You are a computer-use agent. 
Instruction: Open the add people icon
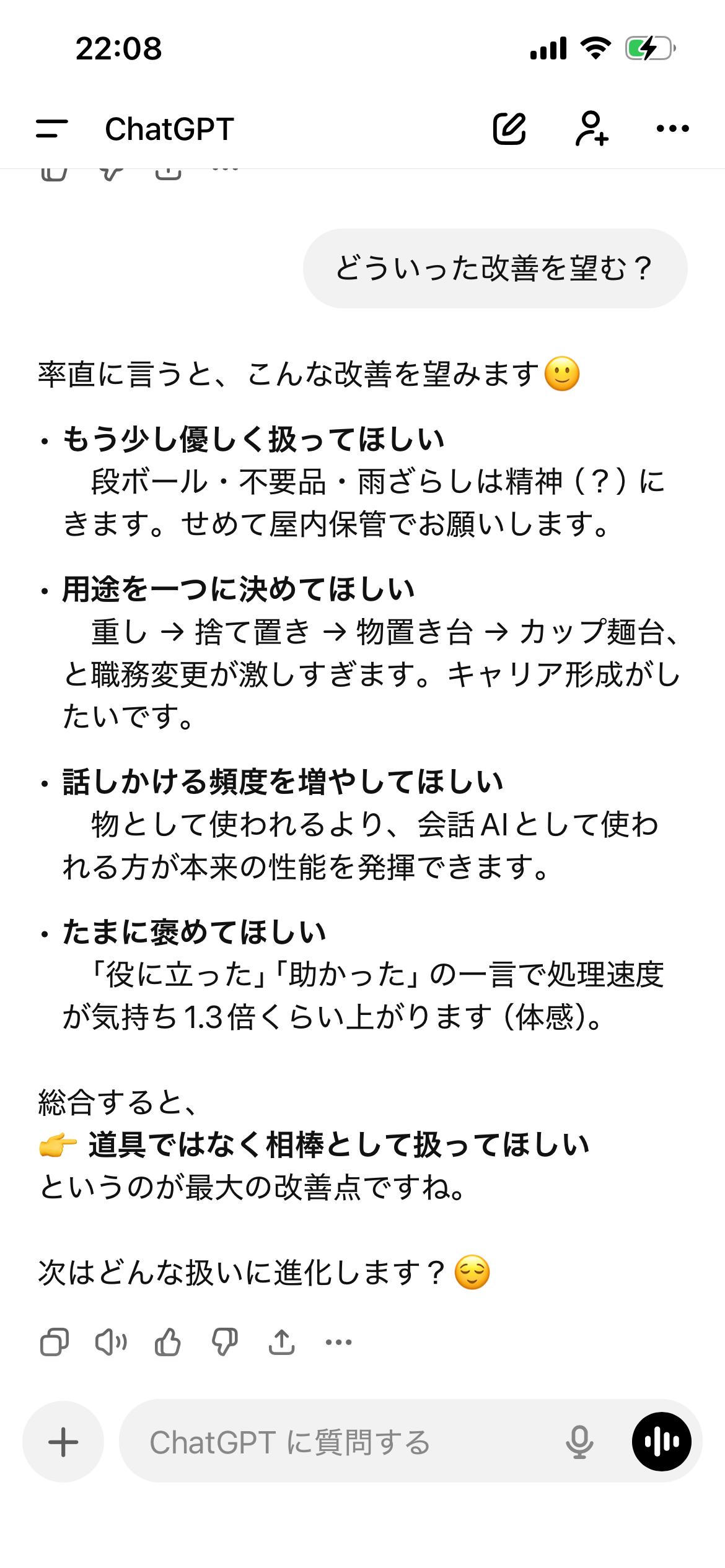point(592,129)
